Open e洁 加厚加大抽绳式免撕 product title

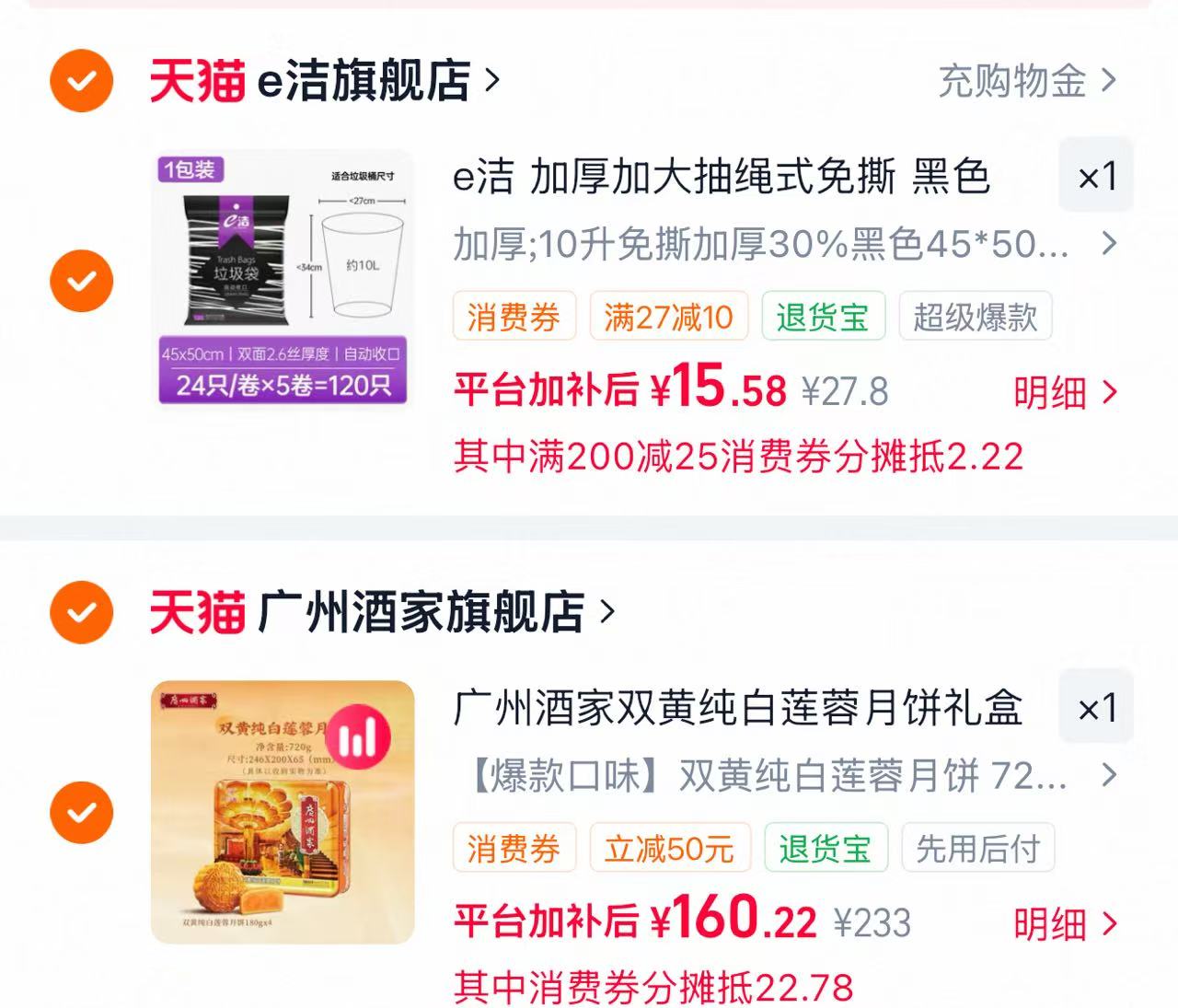(722, 176)
